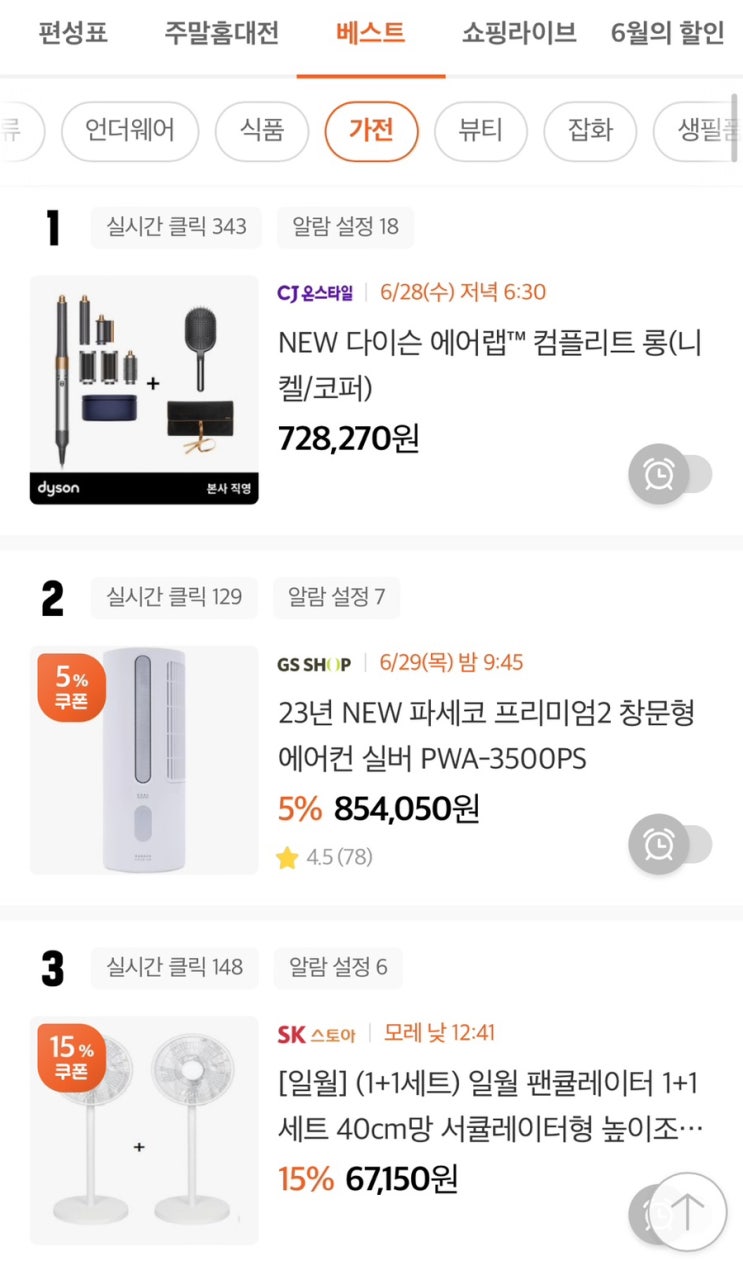This screenshot has width=743, height=1261.
Task: Filter by the 잡화 chip
Action: [590, 130]
